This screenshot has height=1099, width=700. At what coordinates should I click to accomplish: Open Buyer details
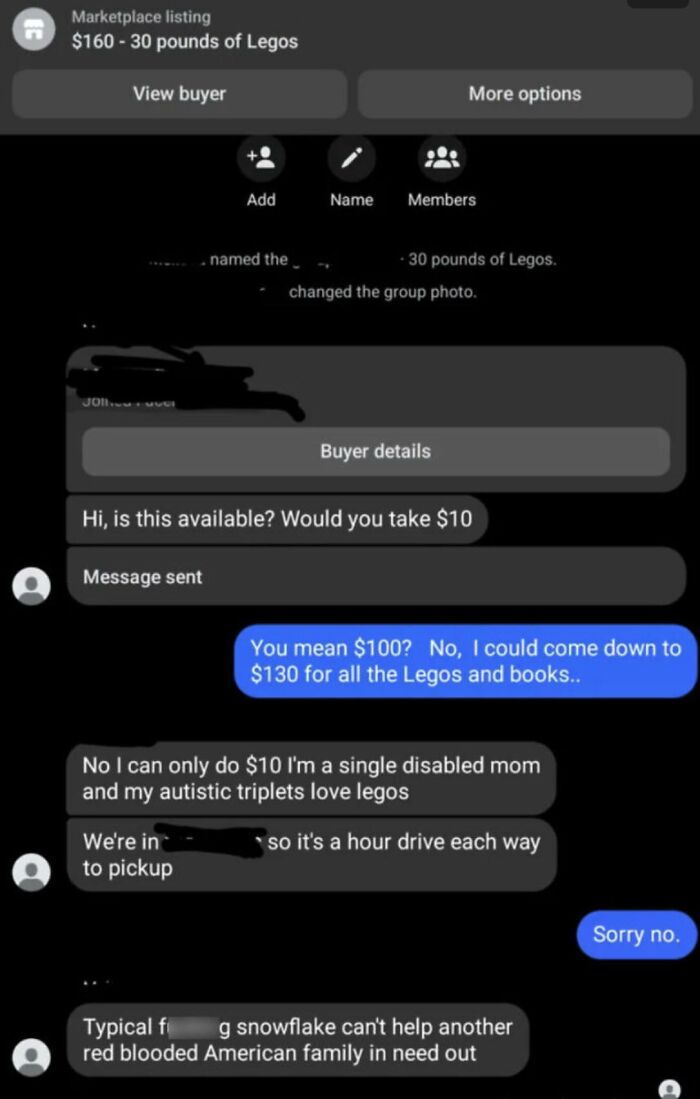[375, 452]
